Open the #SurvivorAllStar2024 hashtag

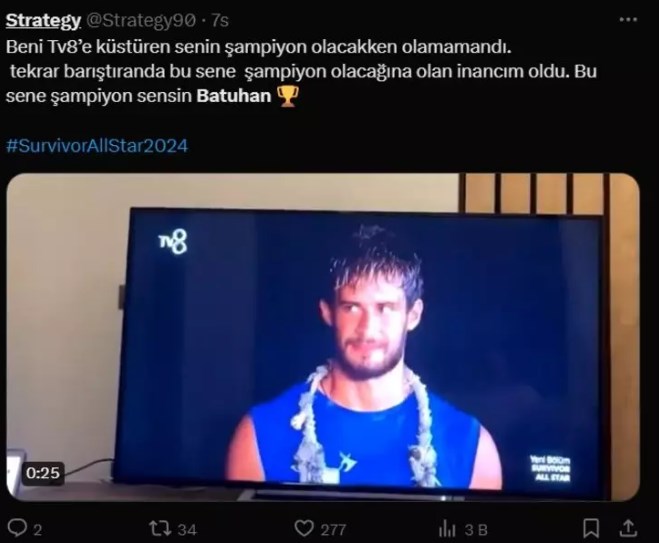[x=97, y=145]
